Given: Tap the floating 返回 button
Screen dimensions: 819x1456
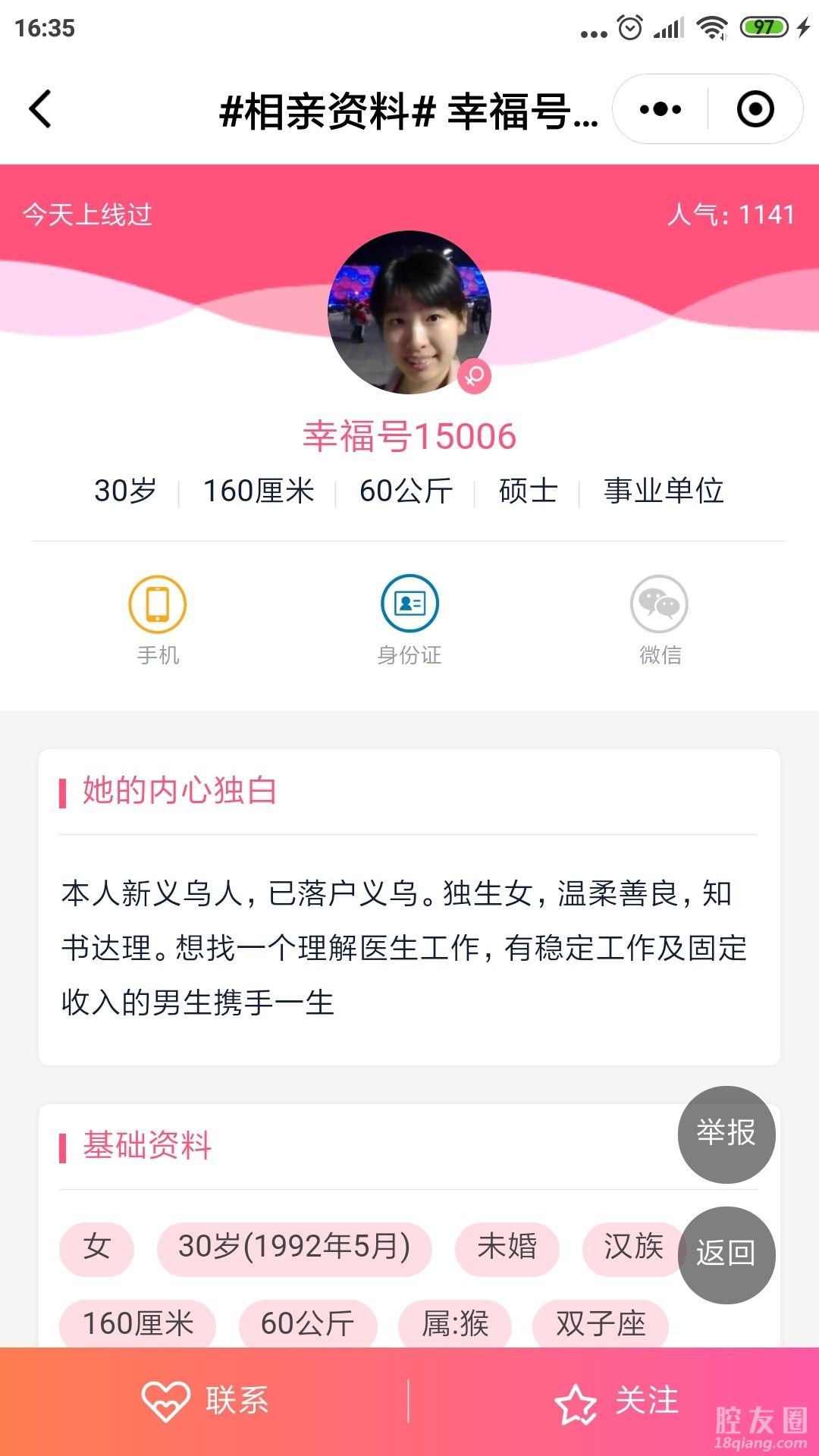Looking at the screenshot, I should [x=726, y=1255].
